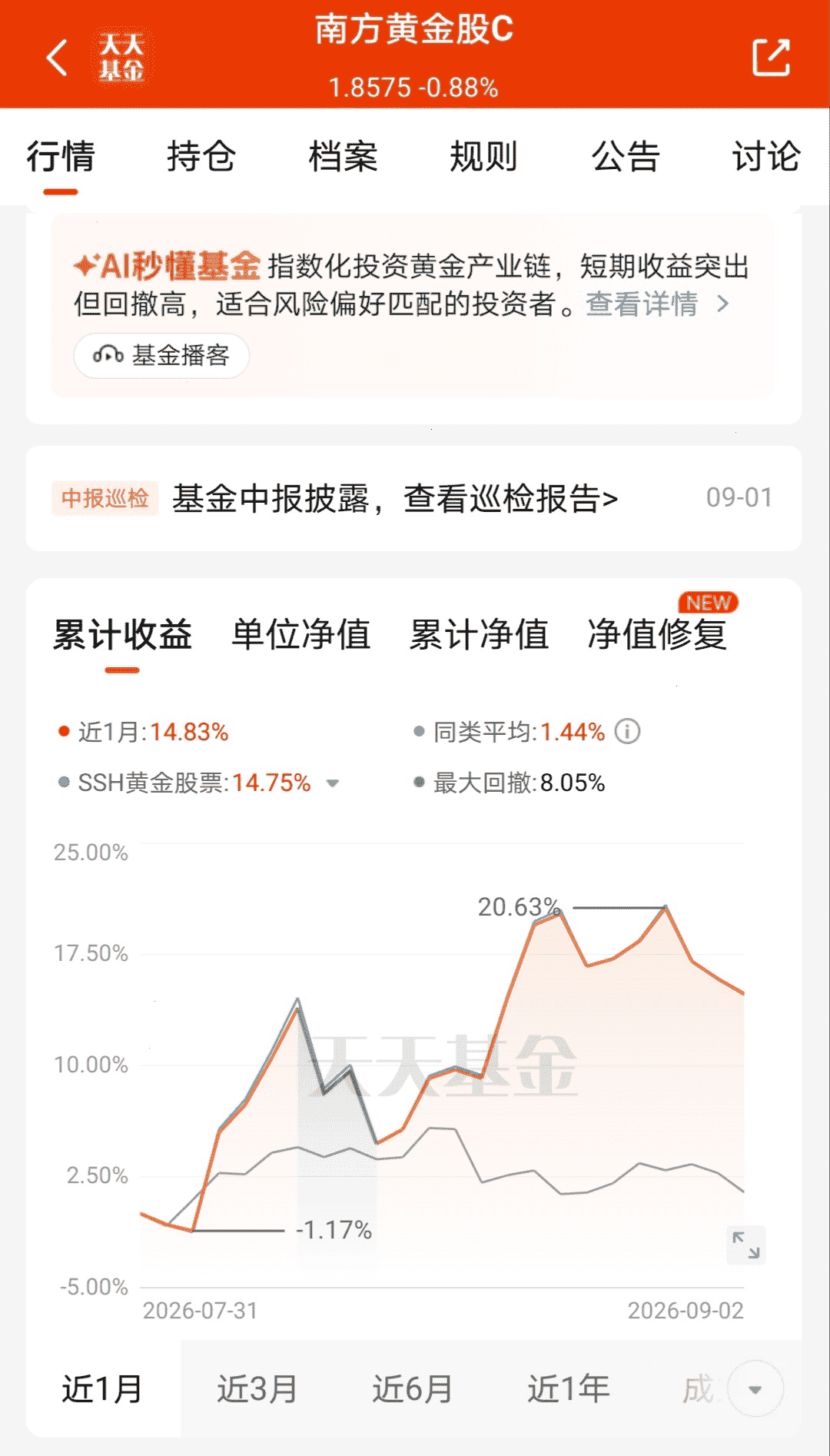Screen dimensions: 830x1456
Task: Open the 净值修复 chart tab
Action: coord(658,635)
